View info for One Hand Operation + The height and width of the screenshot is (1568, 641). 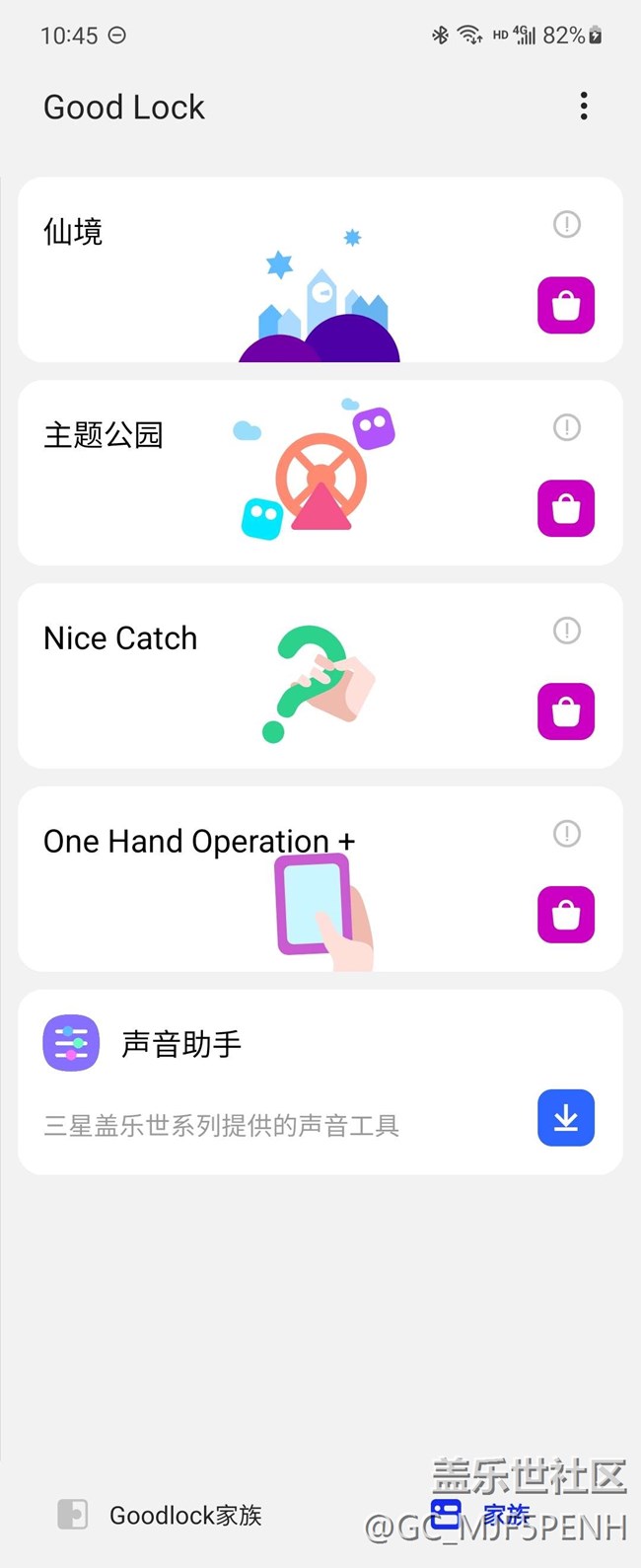point(566,834)
